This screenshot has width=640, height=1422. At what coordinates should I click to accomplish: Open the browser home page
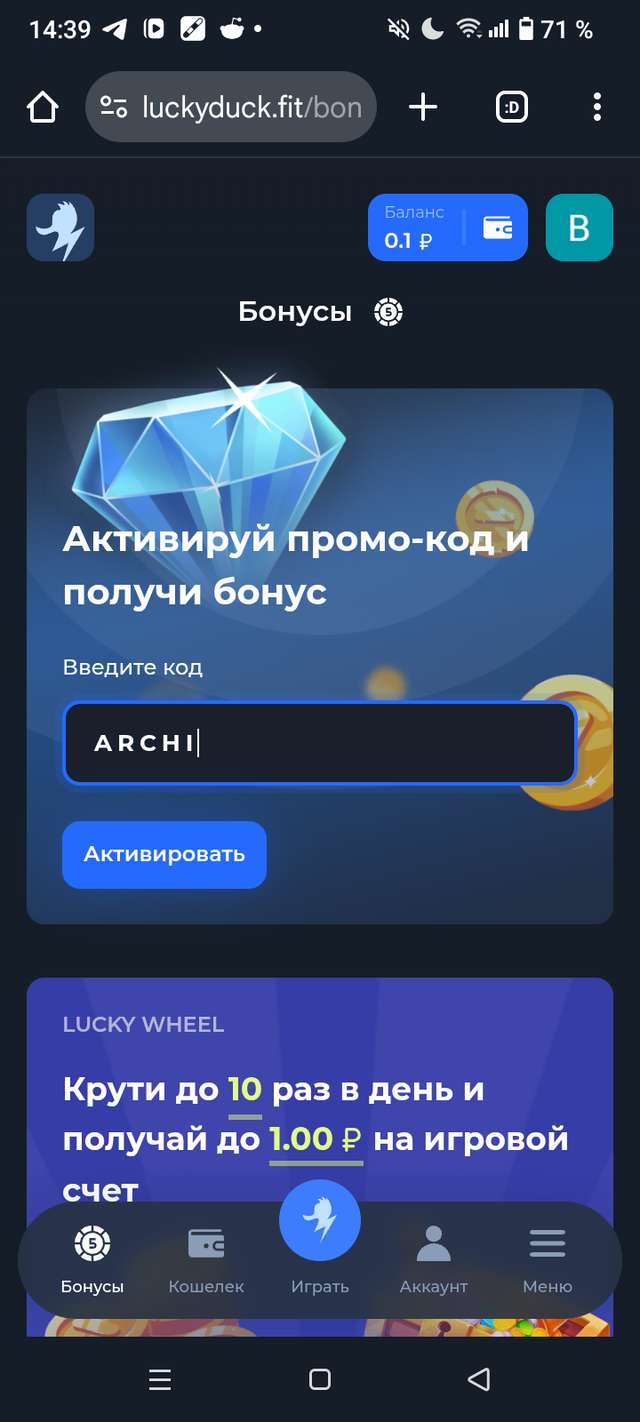coord(43,107)
